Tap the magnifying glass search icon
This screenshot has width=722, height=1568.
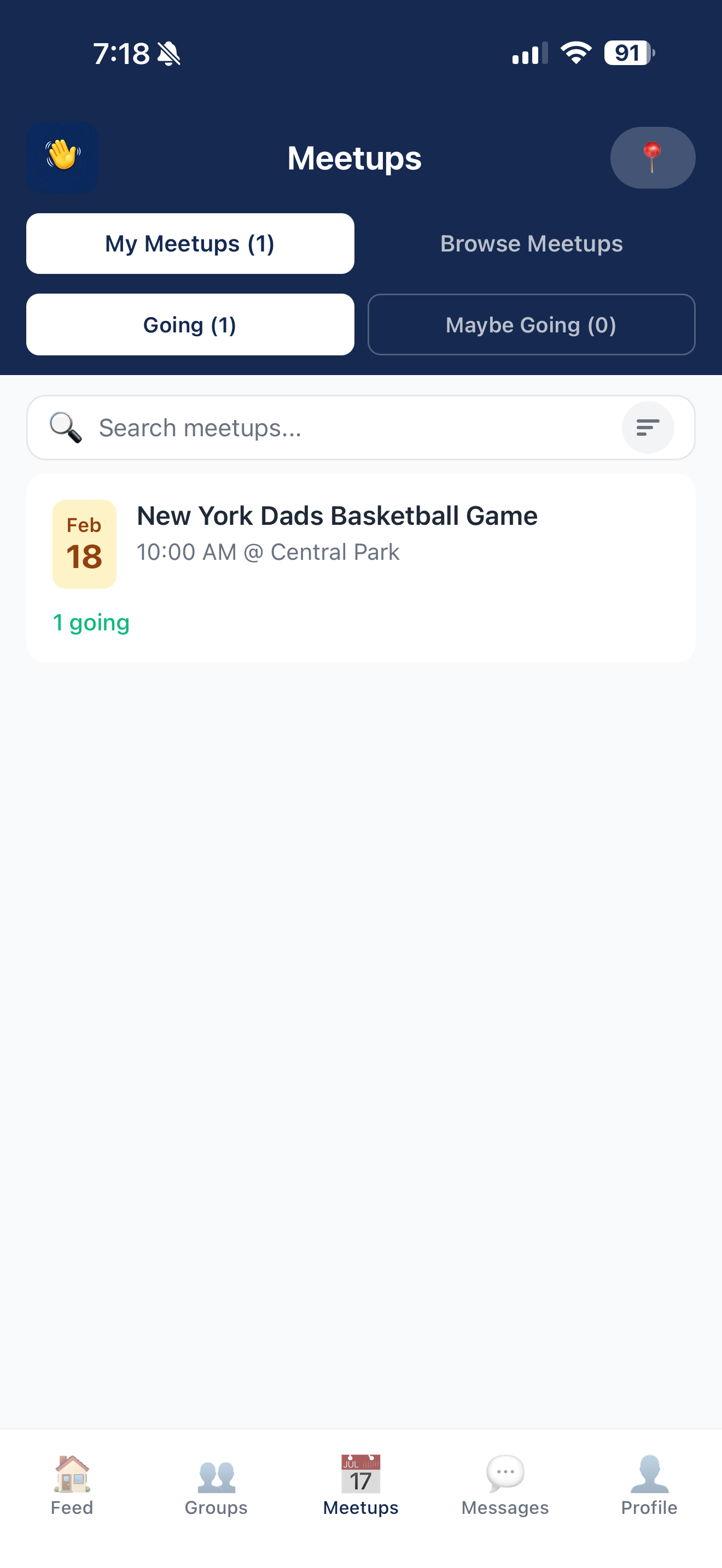[x=64, y=428]
